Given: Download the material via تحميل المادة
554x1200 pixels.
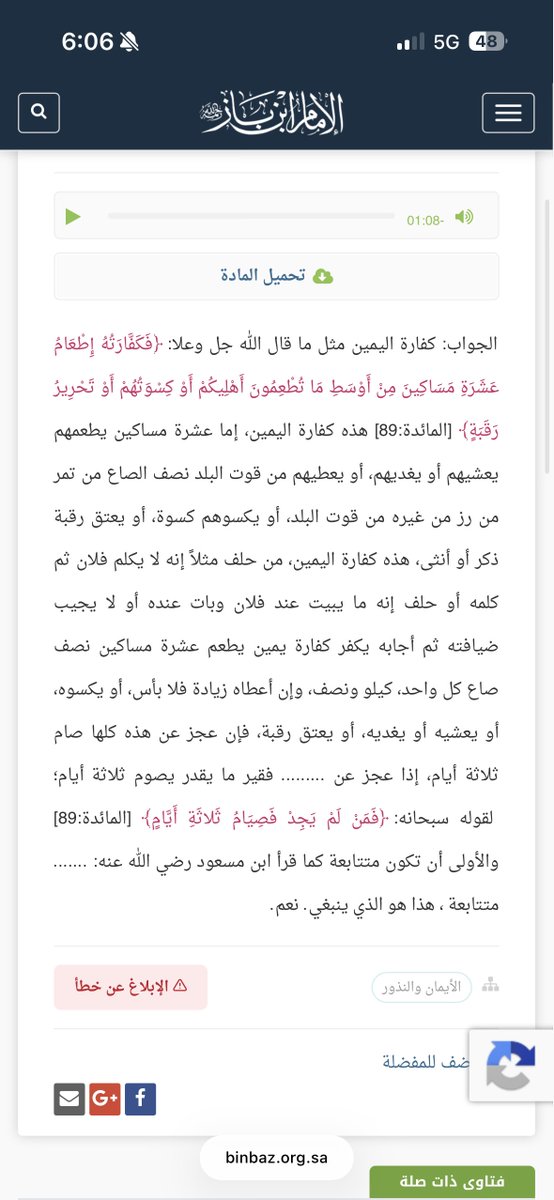Looking at the screenshot, I should pos(277,276).
